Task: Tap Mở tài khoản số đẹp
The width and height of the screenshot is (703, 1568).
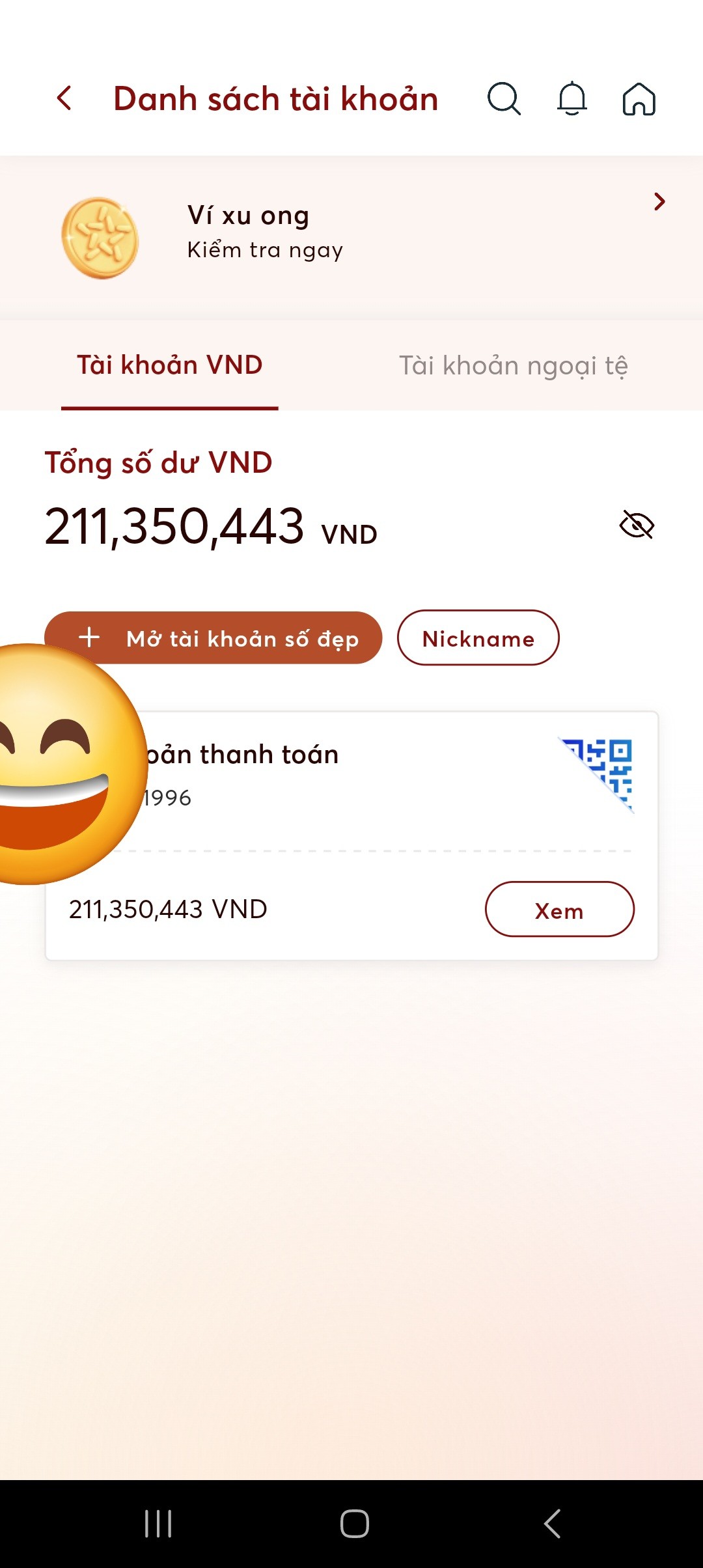Action: coord(241,638)
